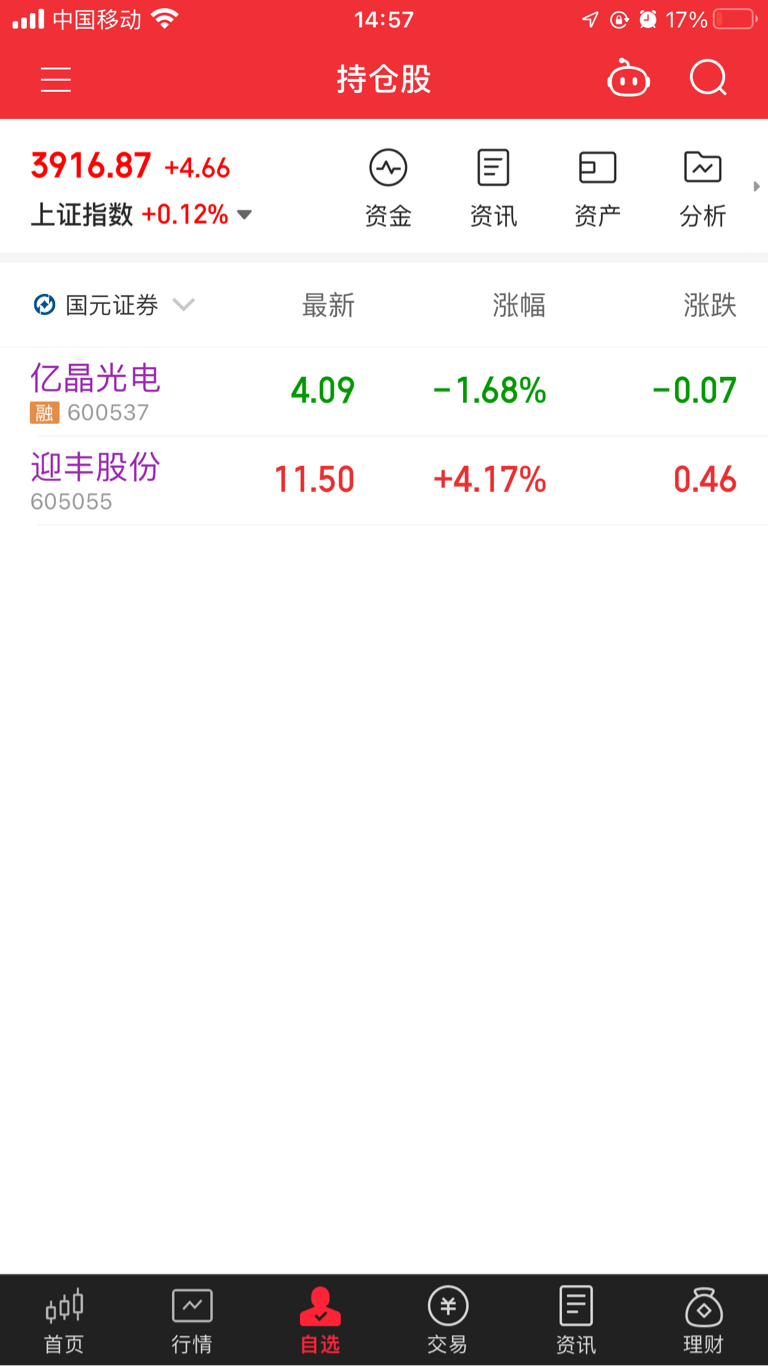Open the 分析 analysis shortcut
Viewport: 768px width, 1366px height.
(x=703, y=187)
